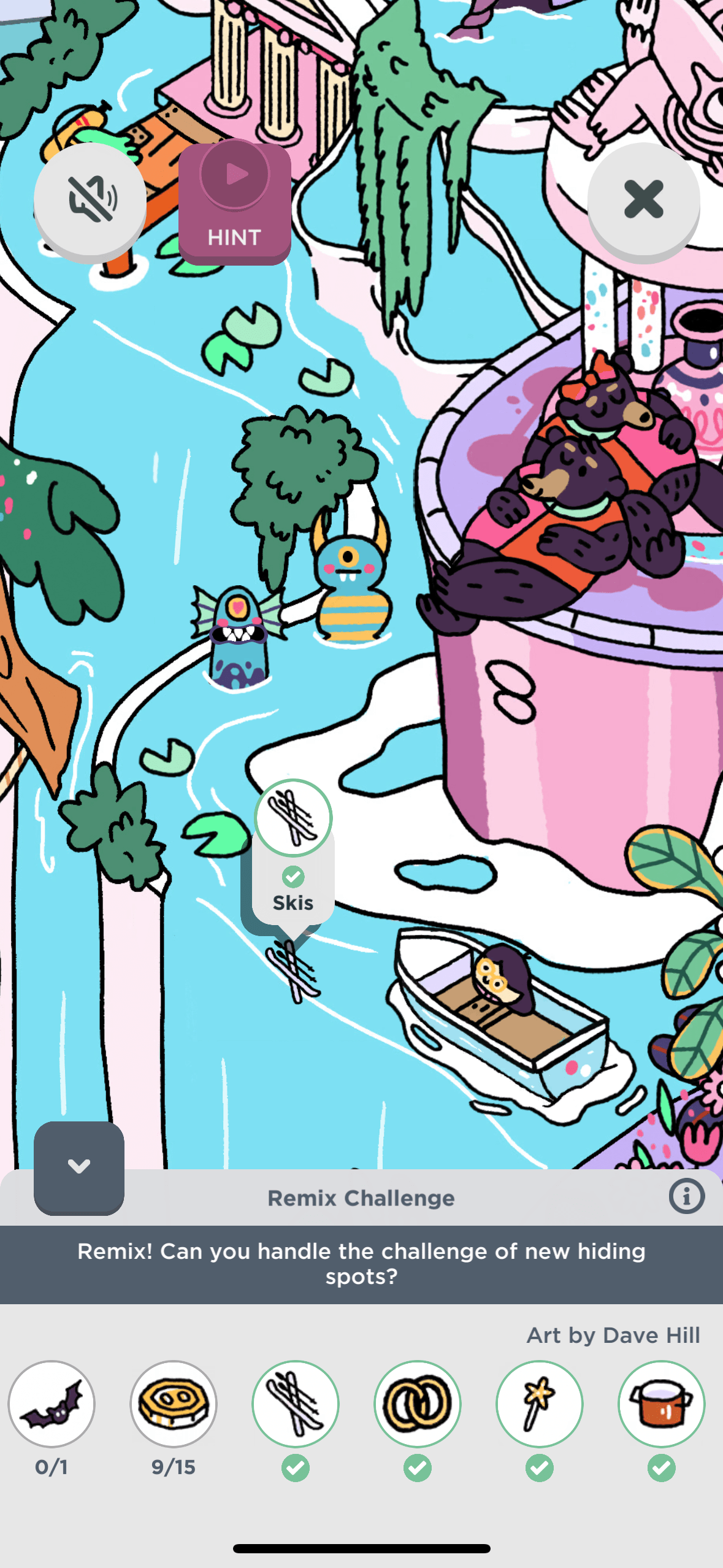This screenshot has height=1568, width=723.
Task: Get a hint for hidden objects
Action: click(235, 203)
